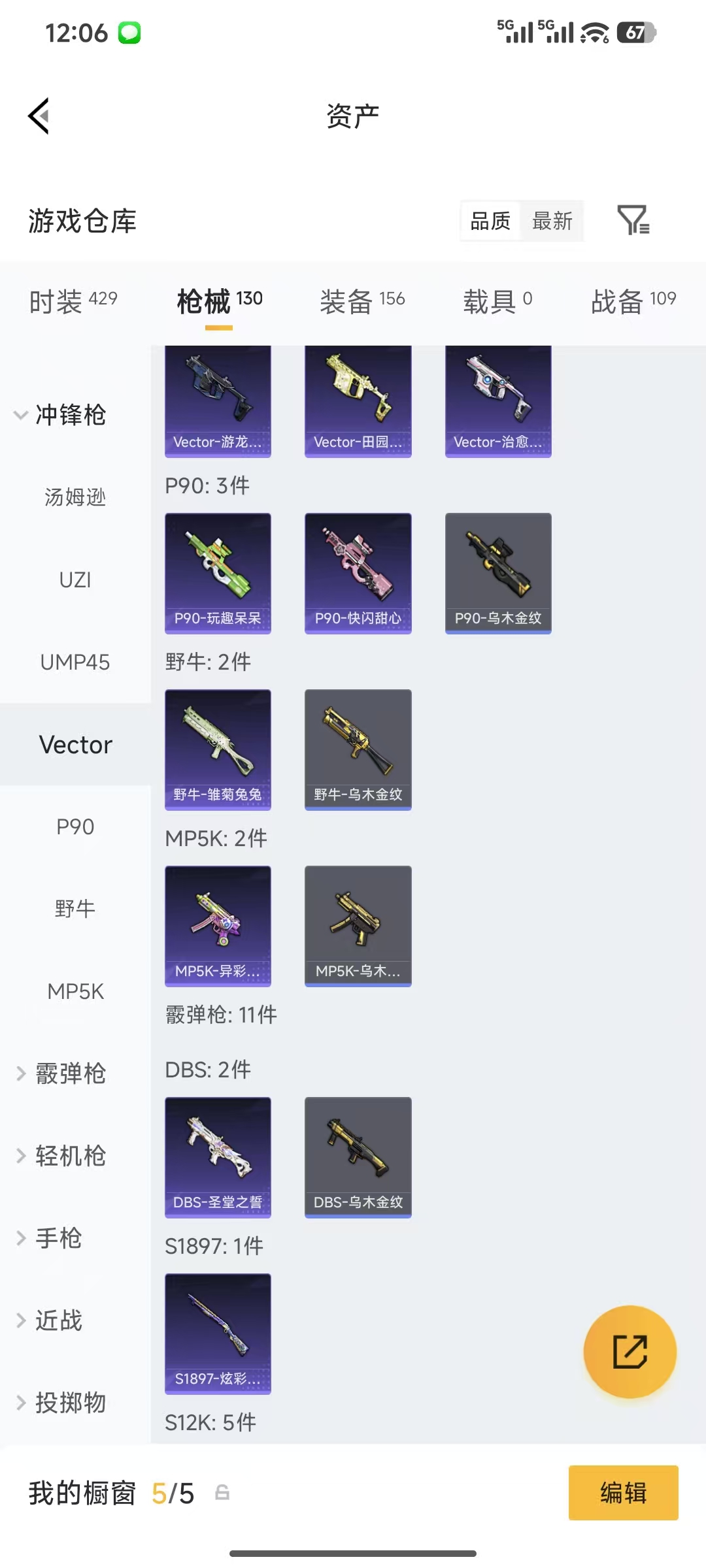Select UMP45 in the sidebar
Screen dimensions: 706x1568
tap(75, 662)
